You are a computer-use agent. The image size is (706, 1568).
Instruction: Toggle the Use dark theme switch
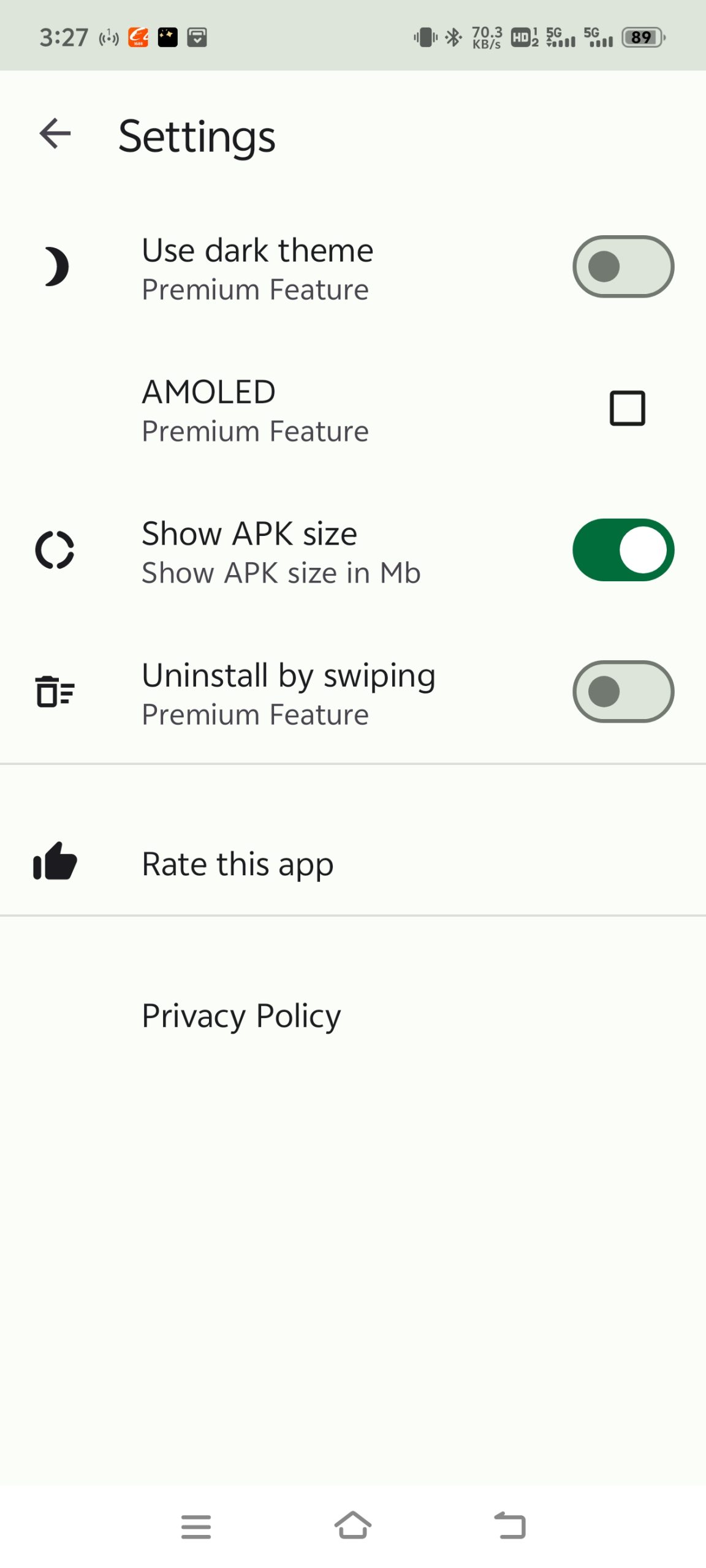pos(623,266)
